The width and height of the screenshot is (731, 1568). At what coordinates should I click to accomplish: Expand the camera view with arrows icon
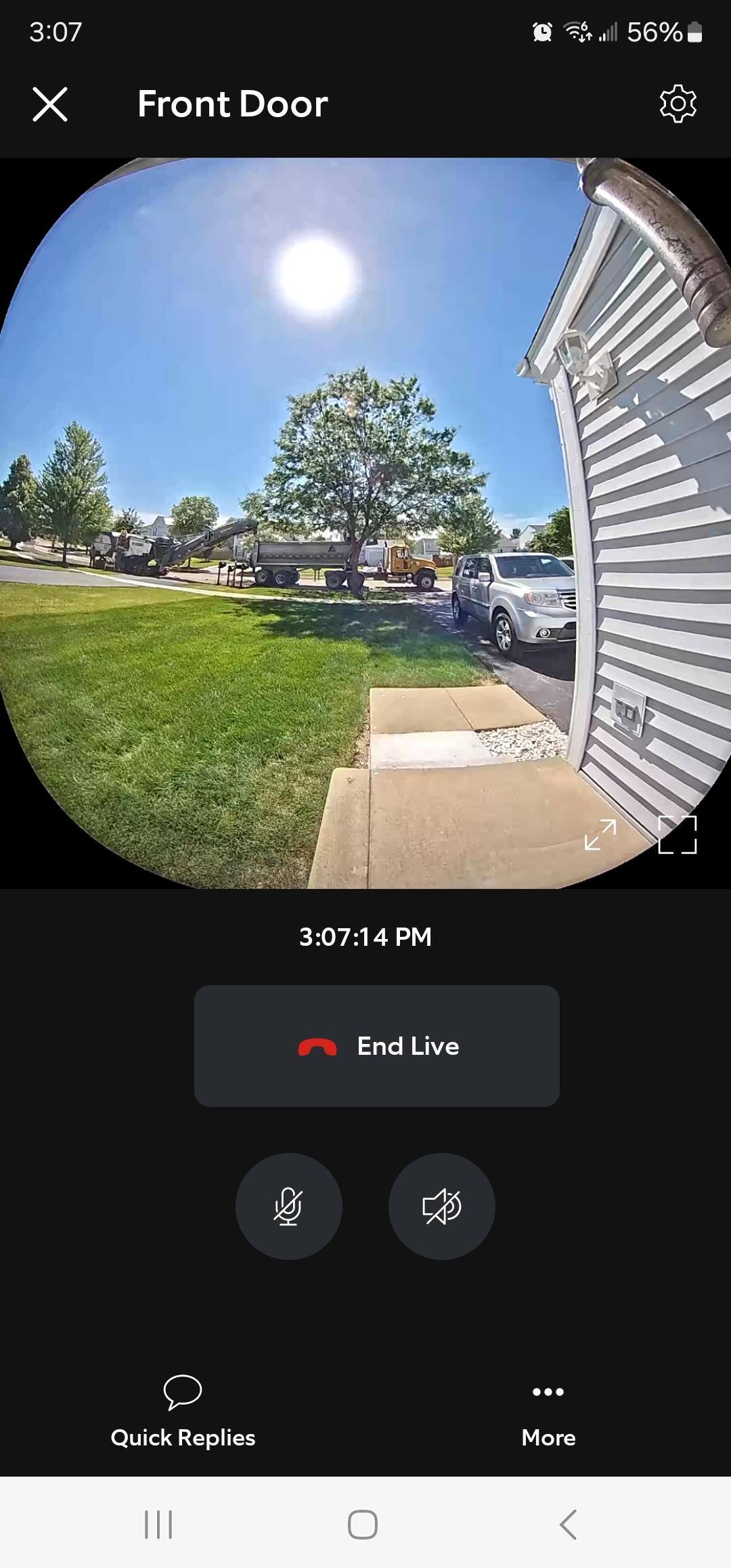[600, 834]
